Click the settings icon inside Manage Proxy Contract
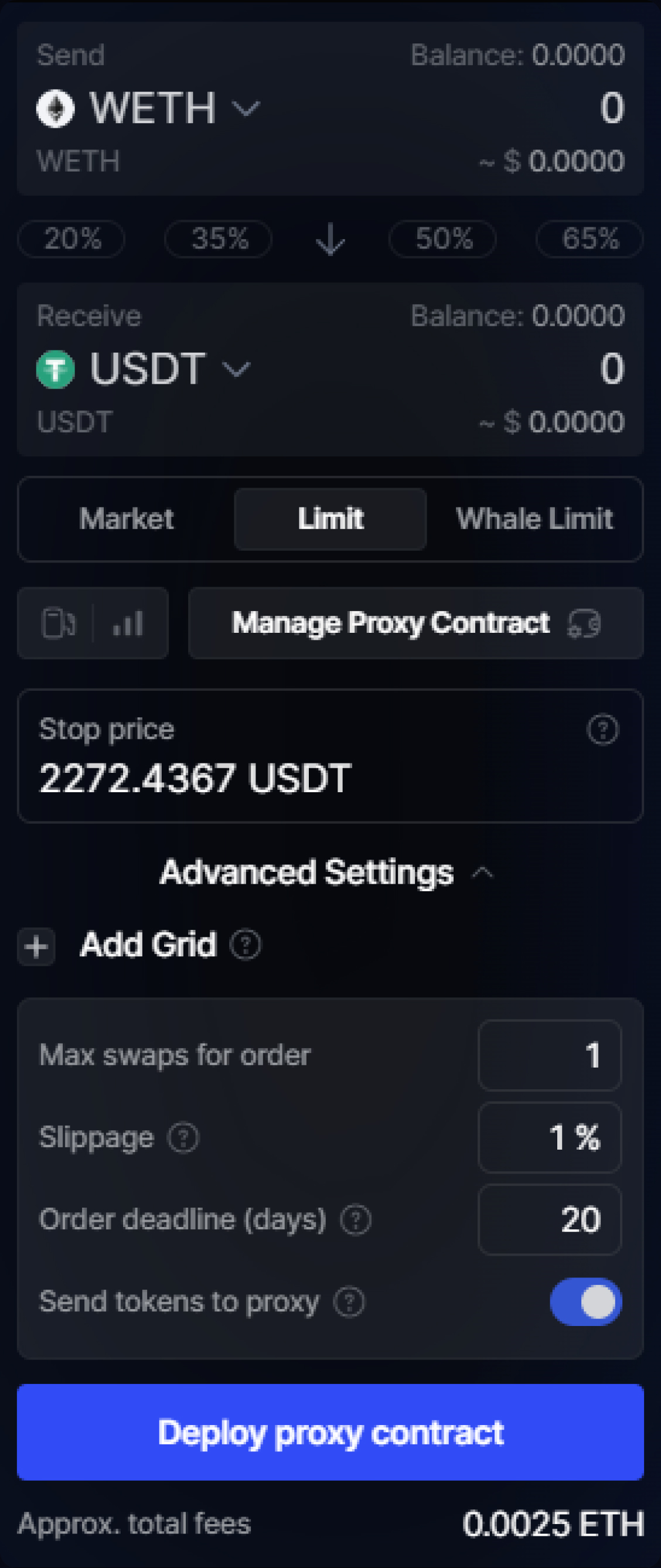Viewport: 661px width, 1568px height. pyautogui.click(x=585, y=623)
